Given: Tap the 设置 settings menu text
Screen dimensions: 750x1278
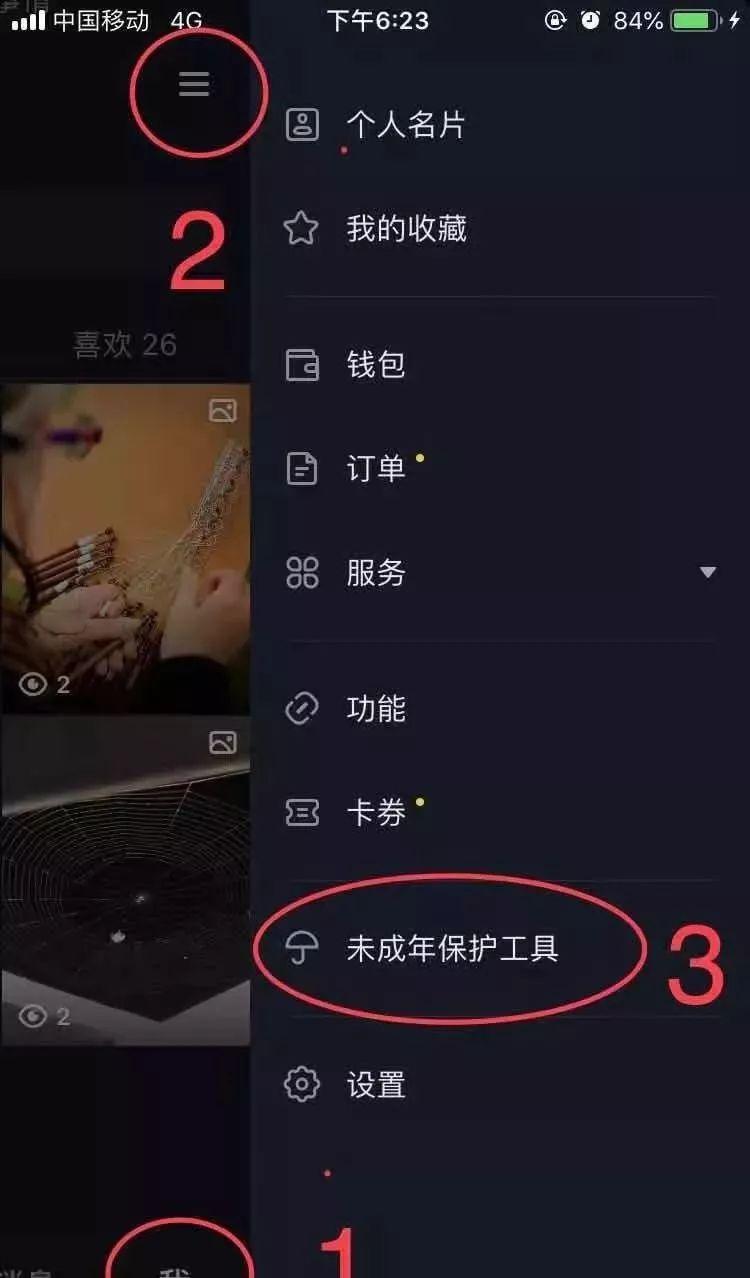Looking at the screenshot, I should click(374, 1084).
